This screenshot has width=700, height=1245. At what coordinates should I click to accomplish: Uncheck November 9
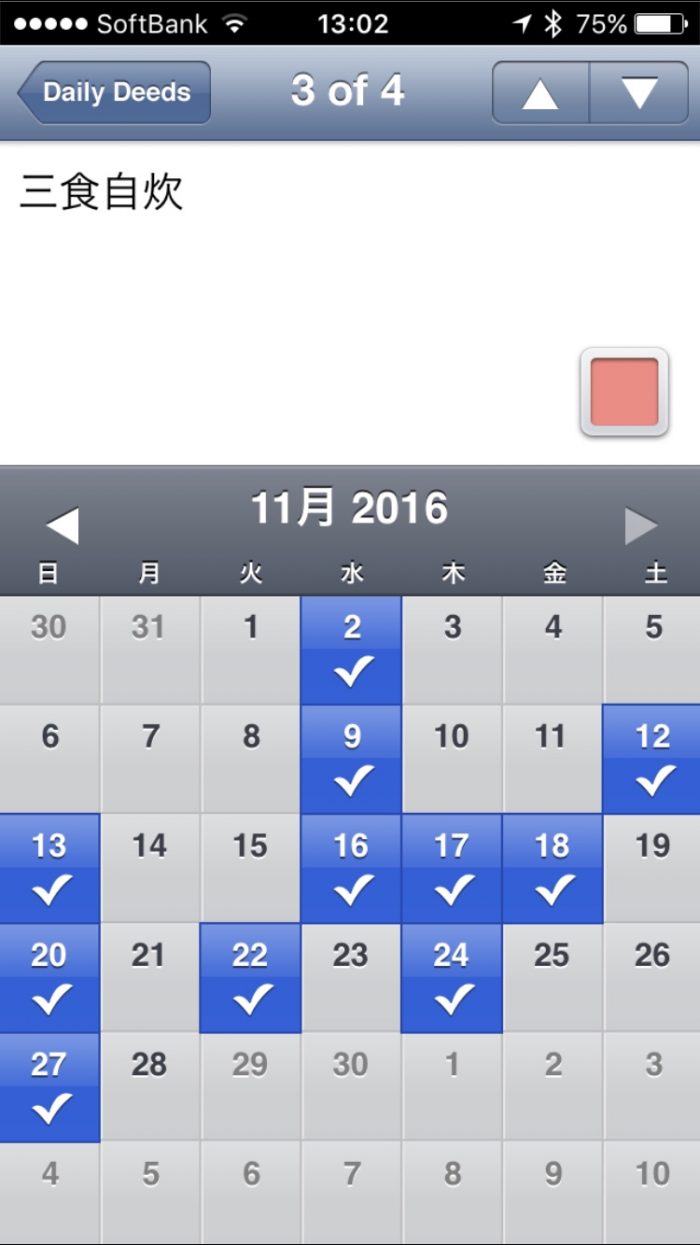(351, 759)
